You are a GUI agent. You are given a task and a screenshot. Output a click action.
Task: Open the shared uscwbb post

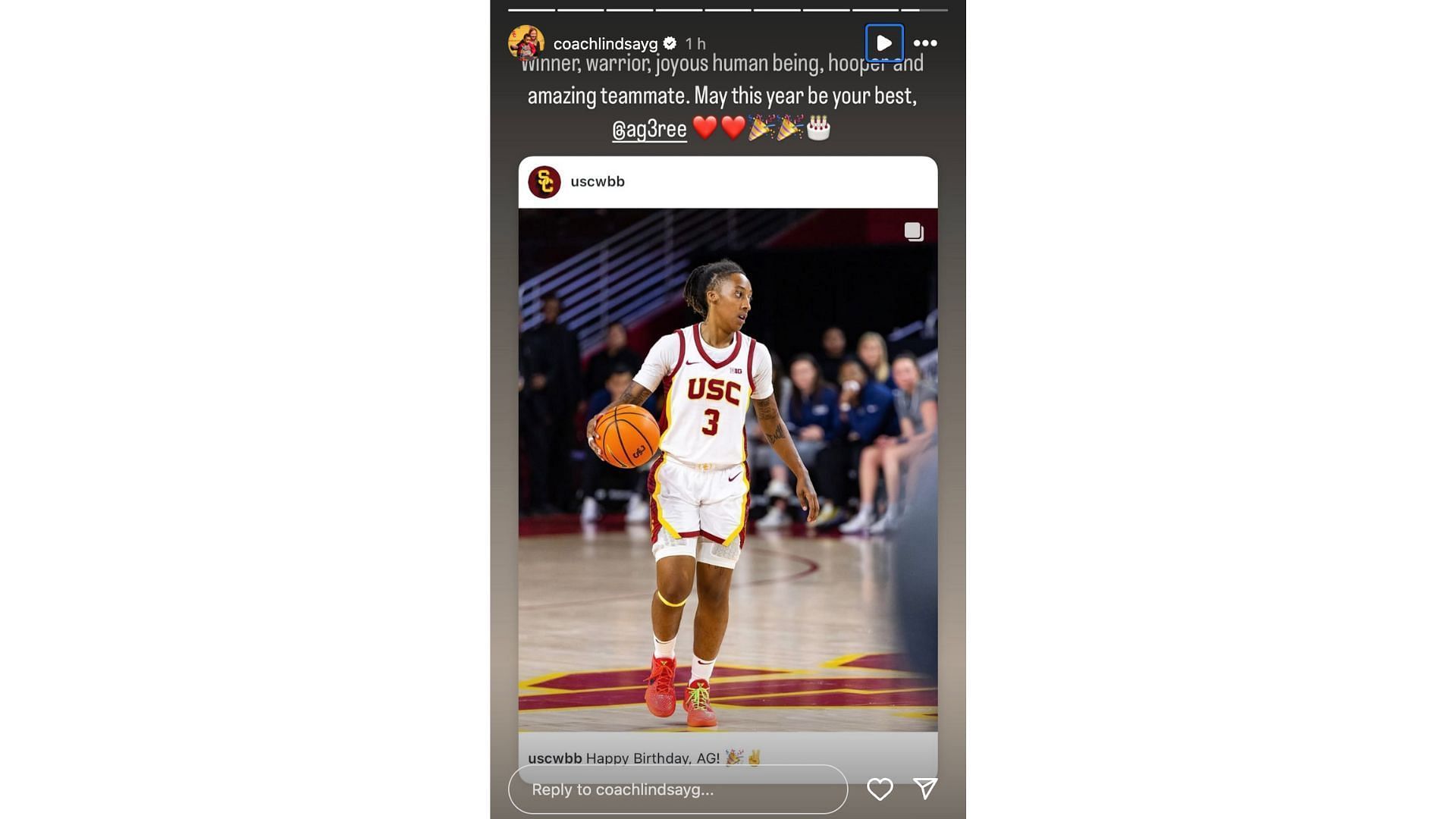point(727,469)
